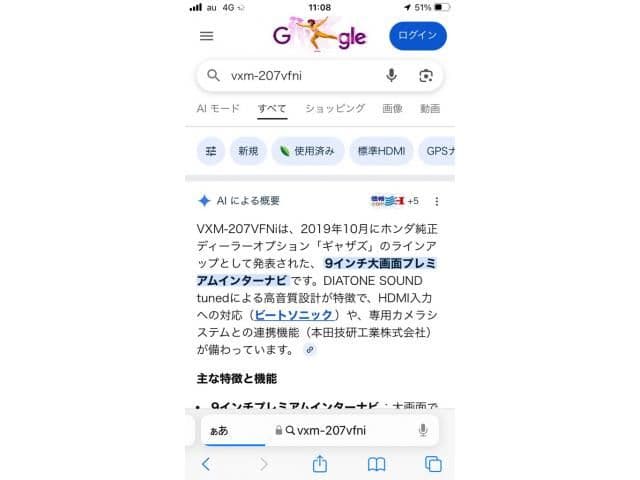
Task: Open Safari bookmarks
Action: pyautogui.click(x=377, y=464)
